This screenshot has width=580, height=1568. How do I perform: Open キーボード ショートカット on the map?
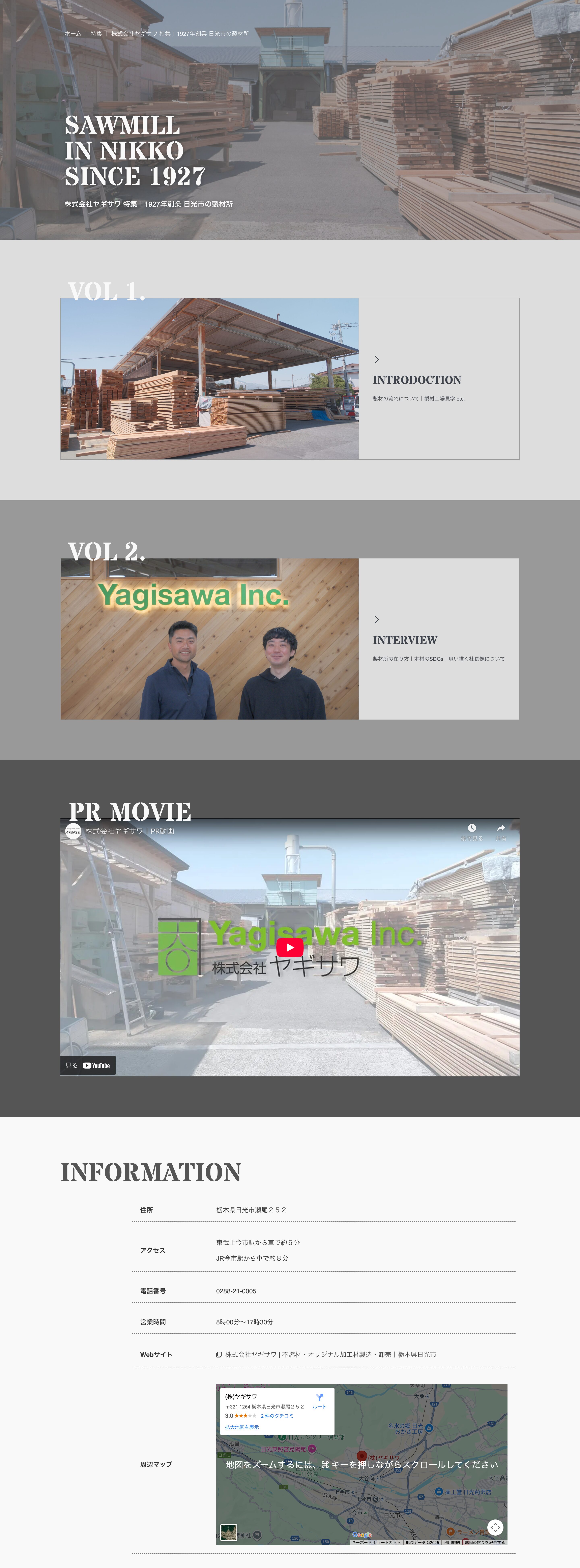(x=376, y=1542)
